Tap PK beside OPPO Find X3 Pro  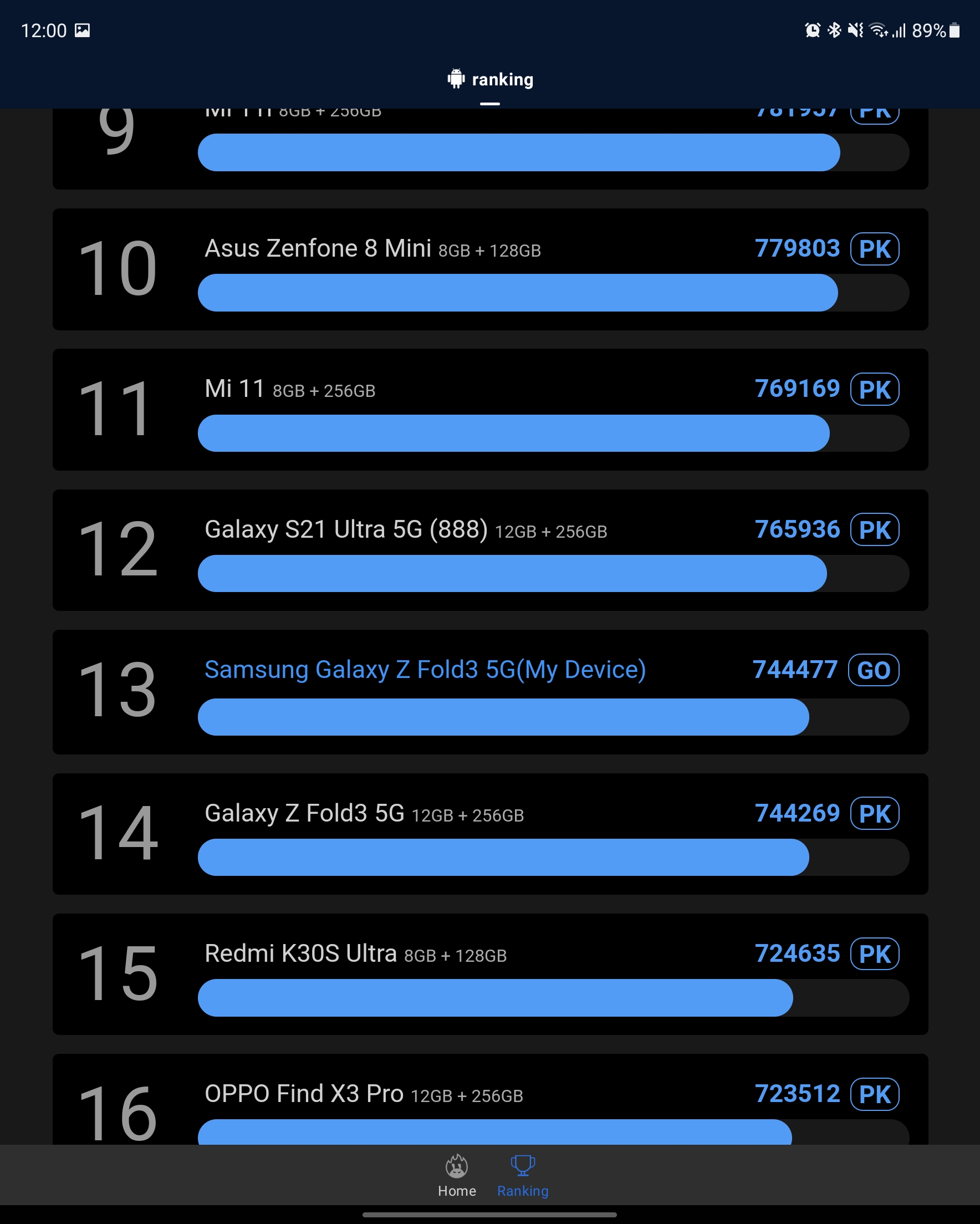(x=874, y=1094)
